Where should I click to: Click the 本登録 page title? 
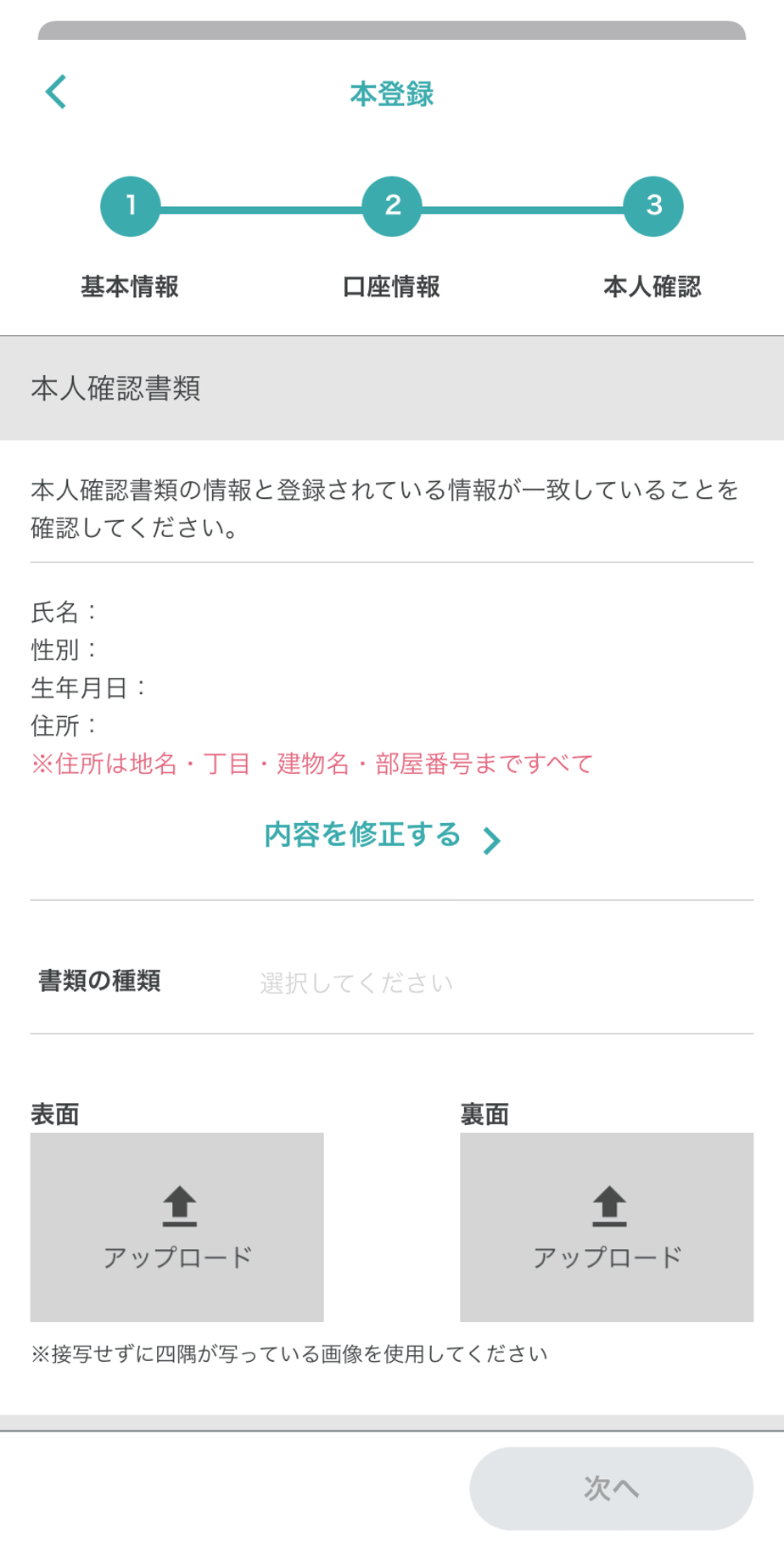pos(392,93)
